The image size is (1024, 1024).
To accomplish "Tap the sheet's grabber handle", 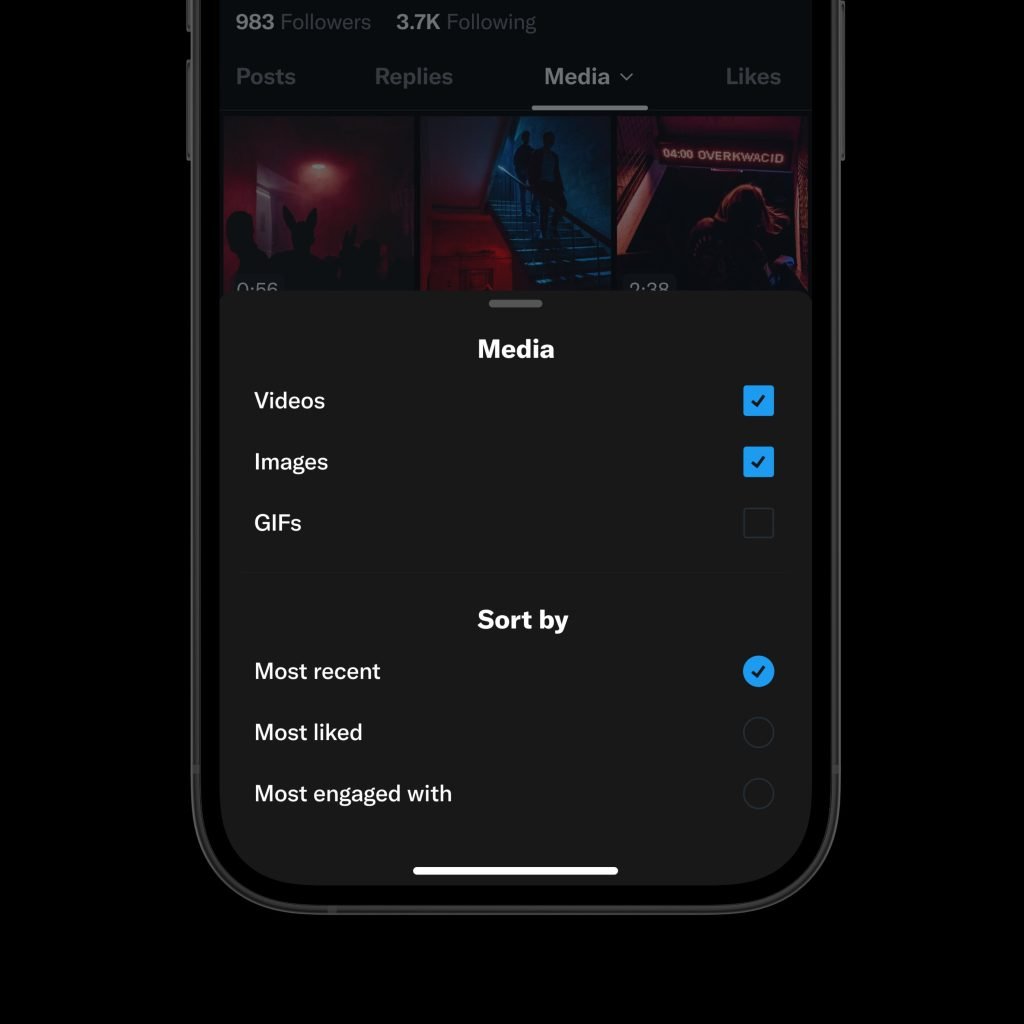I will (x=516, y=303).
